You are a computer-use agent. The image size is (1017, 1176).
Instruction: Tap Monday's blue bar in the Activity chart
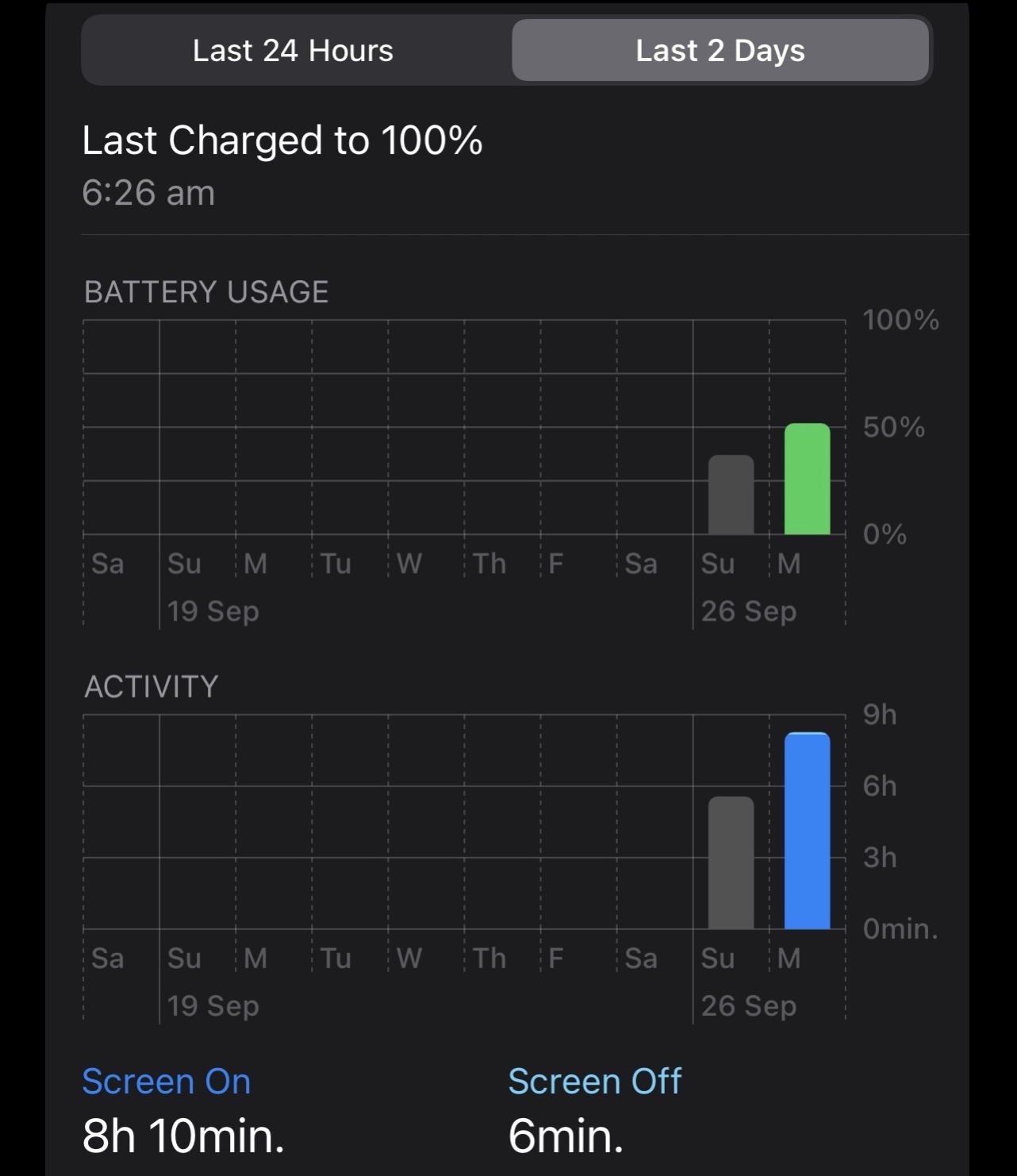click(807, 831)
